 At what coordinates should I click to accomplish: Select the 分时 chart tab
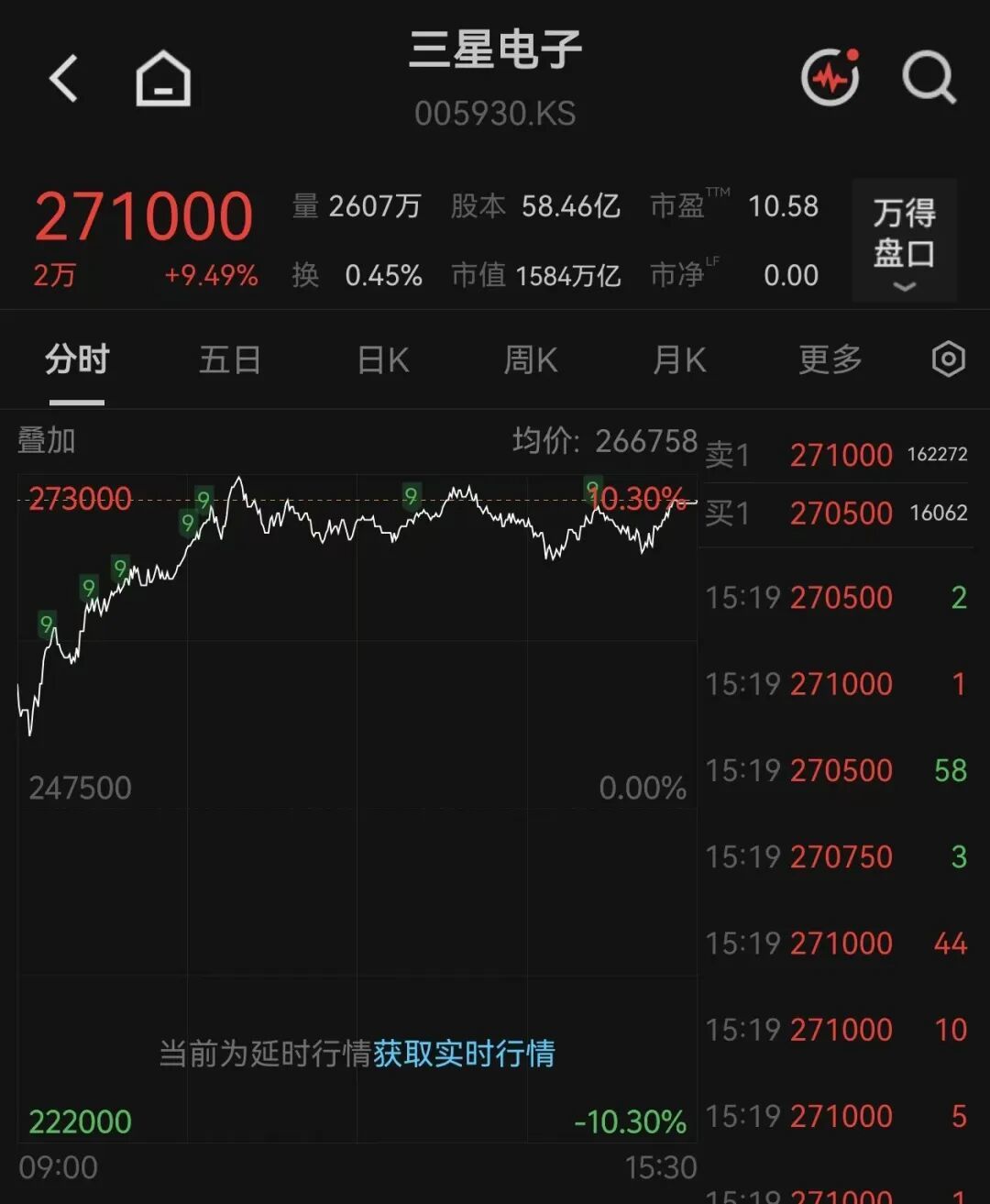point(77,359)
